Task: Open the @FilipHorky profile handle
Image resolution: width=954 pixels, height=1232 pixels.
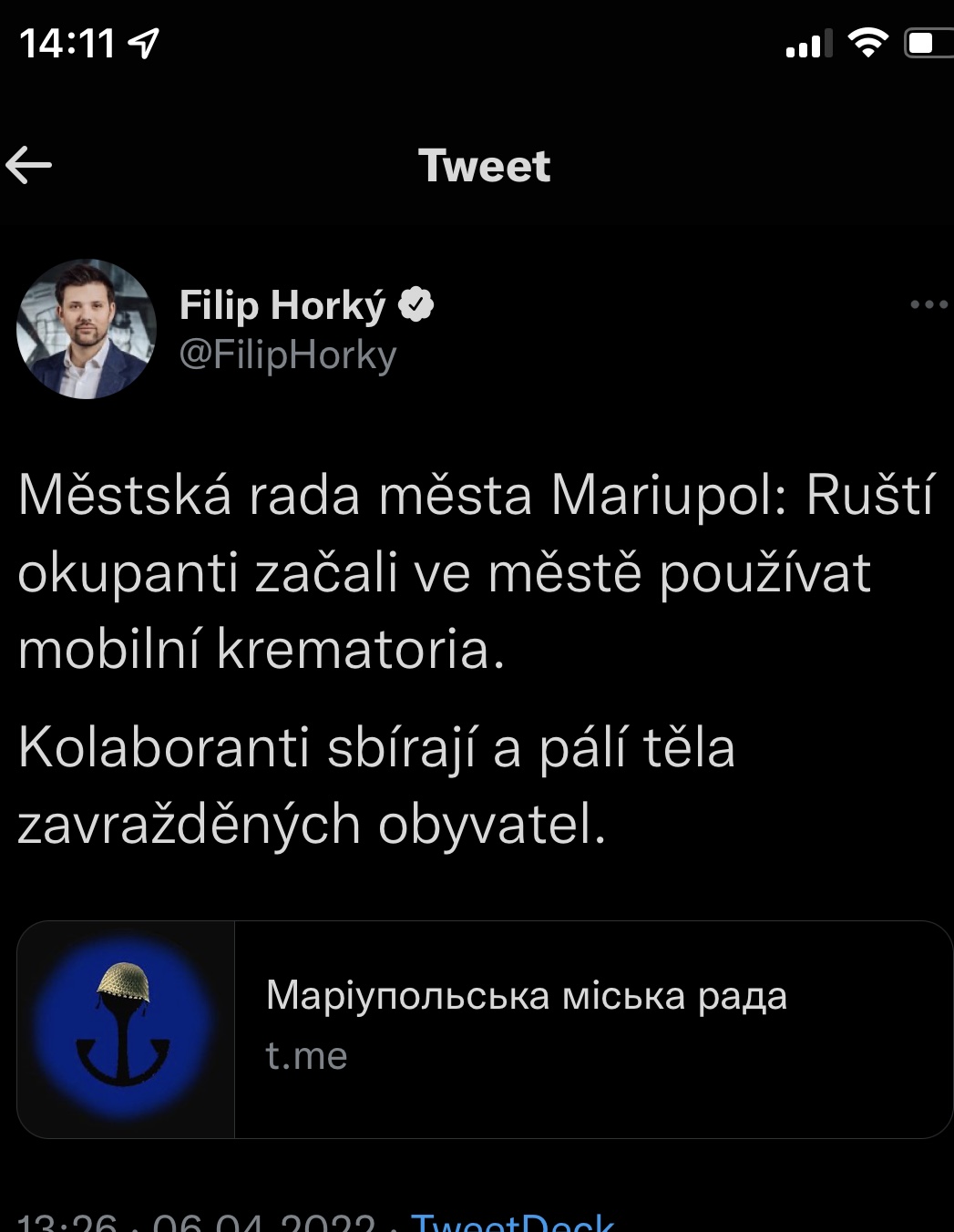Action: [x=288, y=355]
